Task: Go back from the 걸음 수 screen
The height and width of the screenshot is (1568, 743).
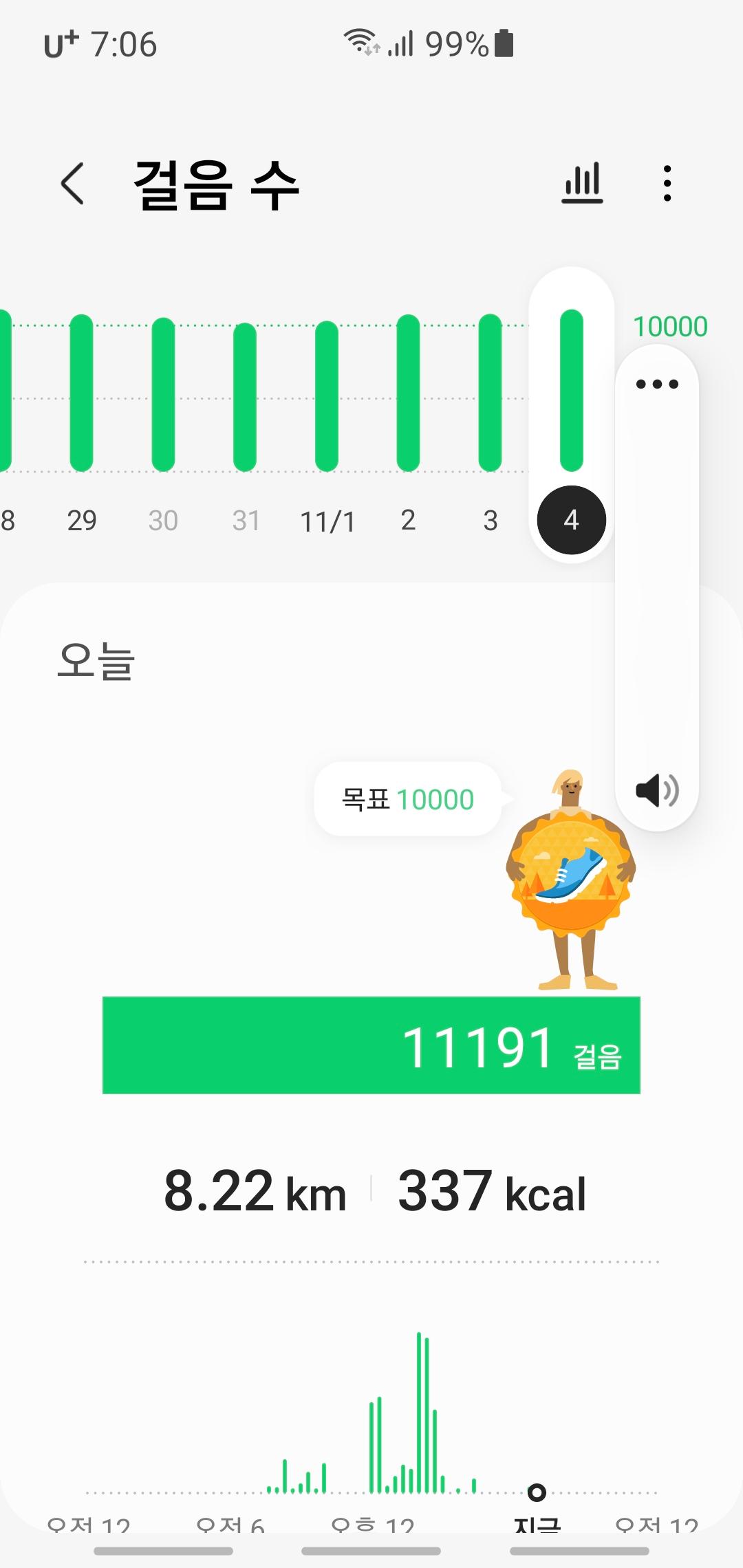Action: pyautogui.click(x=73, y=184)
